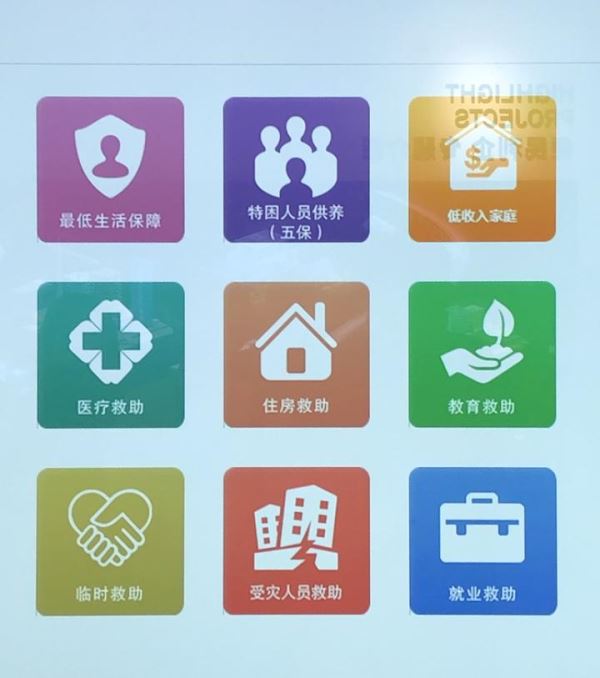Open 住房救助 housing aid tile
Screen dimensions: 600x678
pos(296,355)
